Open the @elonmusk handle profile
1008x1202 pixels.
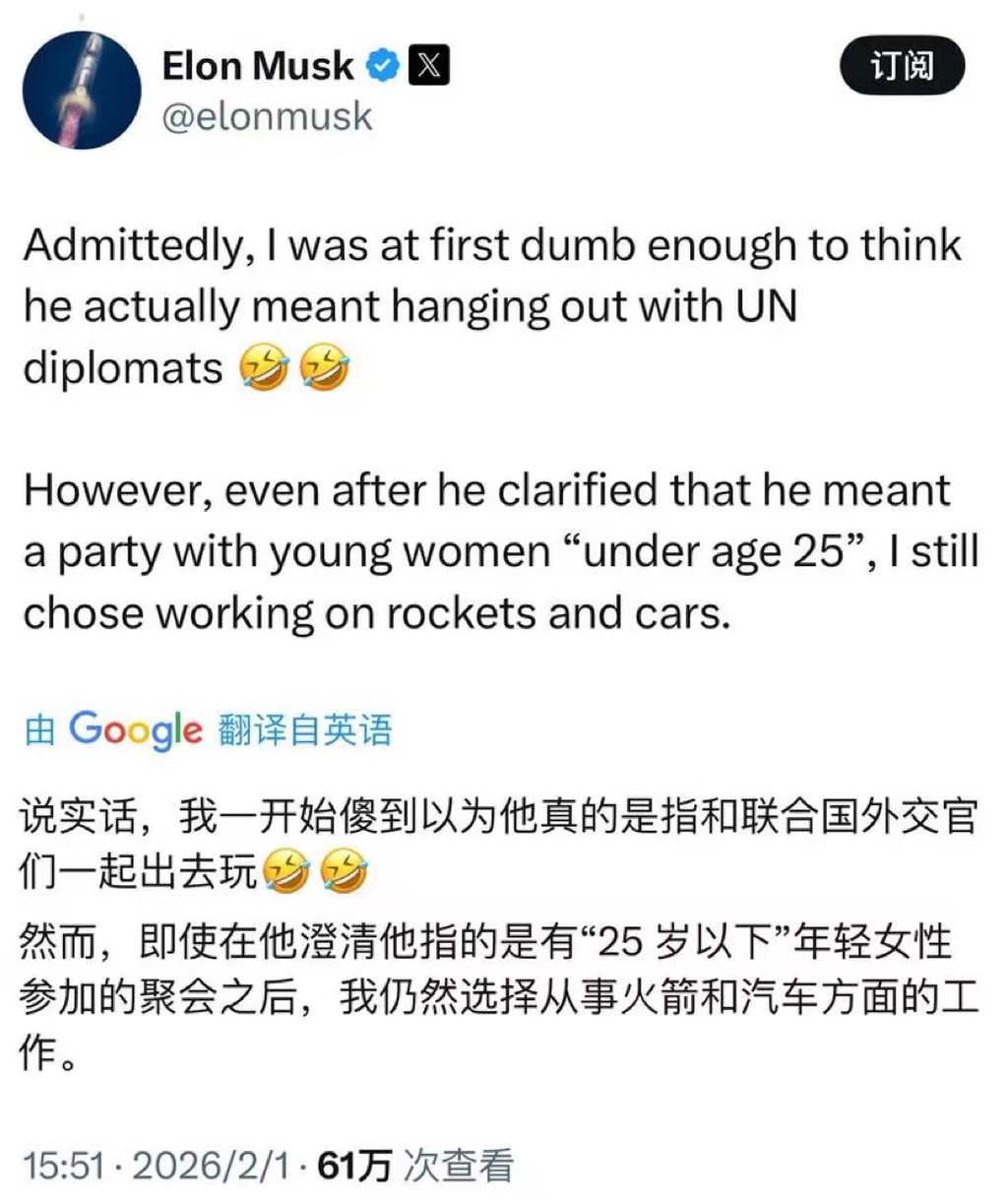point(267,116)
